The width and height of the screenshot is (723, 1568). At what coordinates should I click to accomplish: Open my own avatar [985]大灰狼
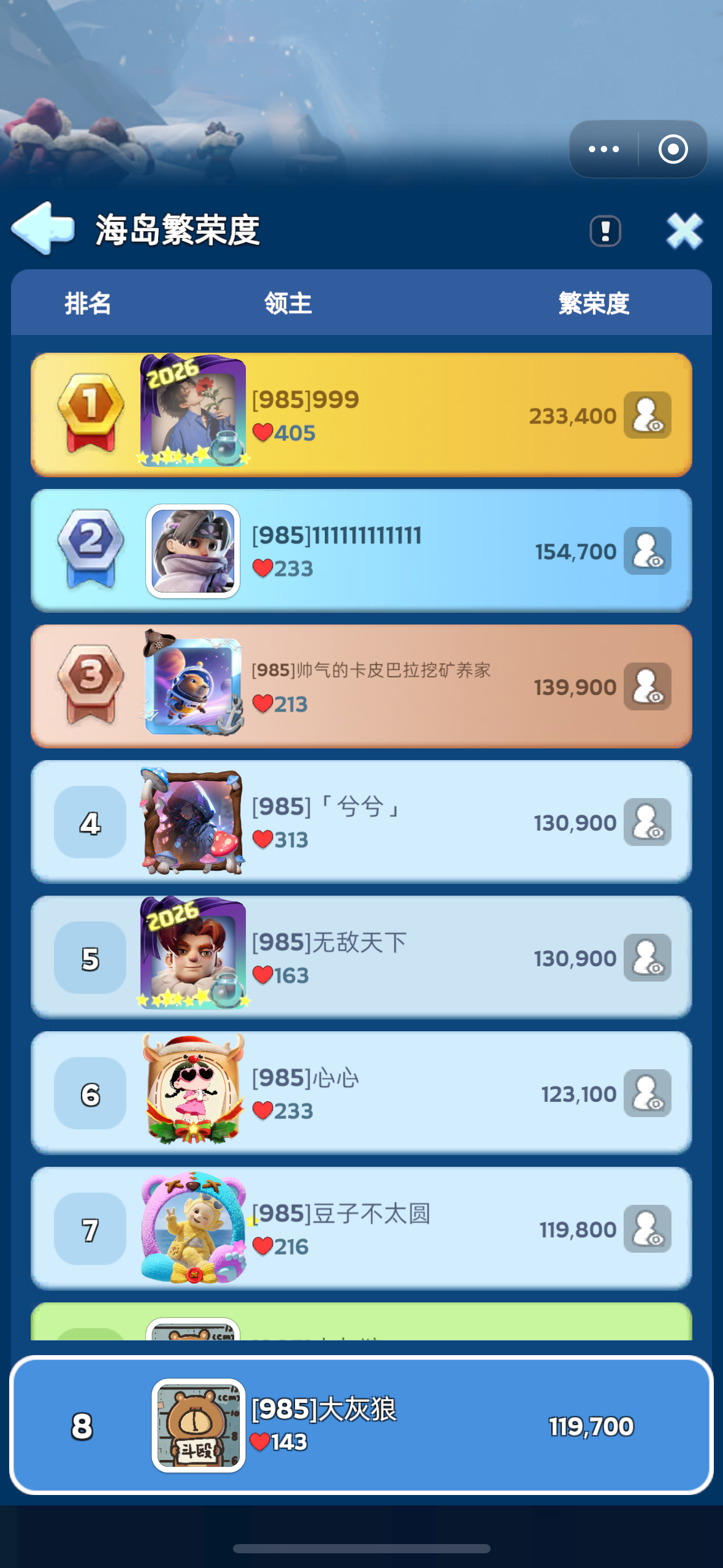(x=198, y=1425)
